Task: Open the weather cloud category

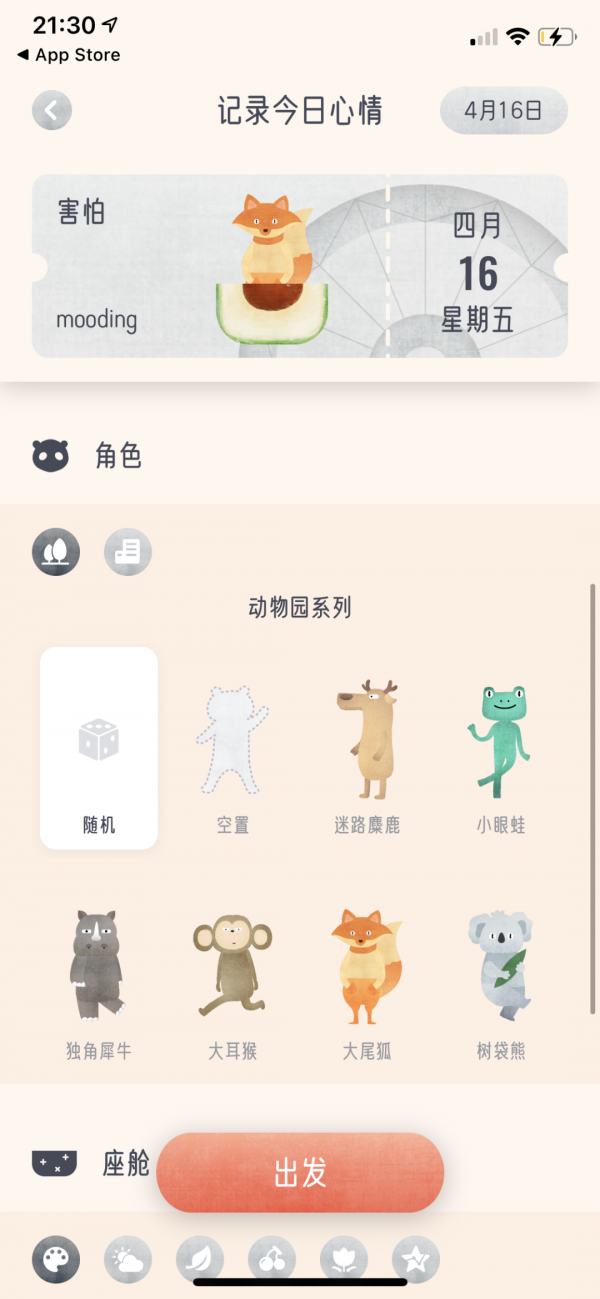Action: (128, 1260)
